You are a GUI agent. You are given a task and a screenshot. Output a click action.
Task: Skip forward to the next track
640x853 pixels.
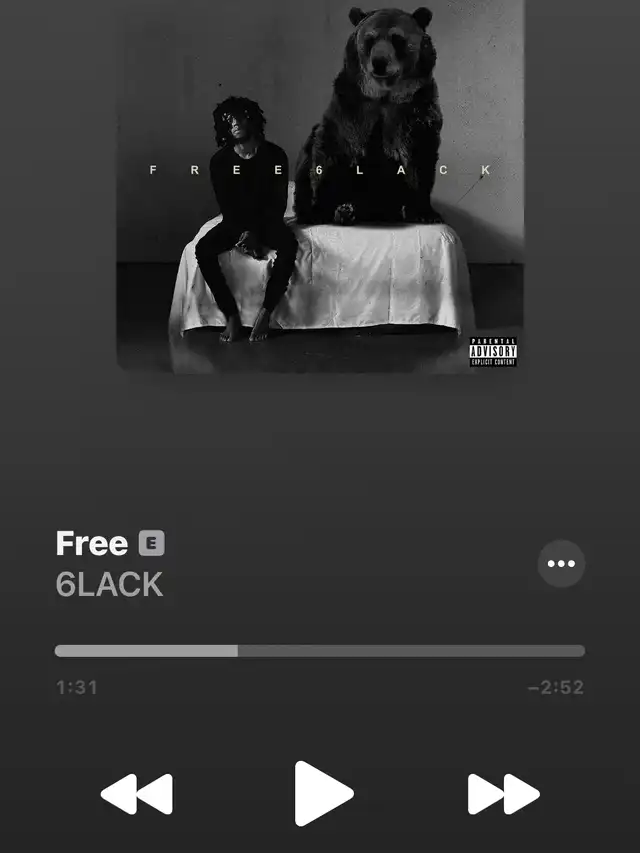503,794
